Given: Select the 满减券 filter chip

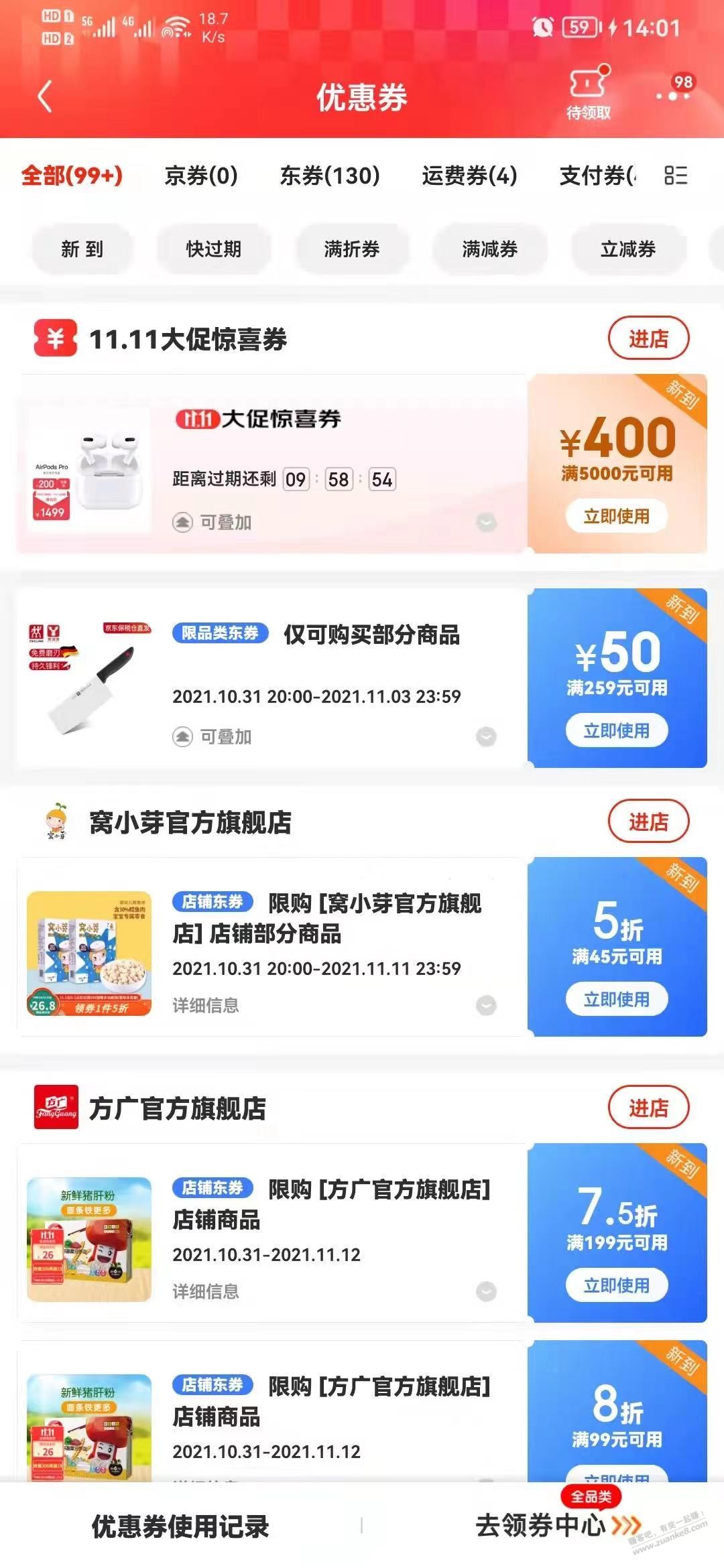Looking at the screenshot, I should [489, 249].
